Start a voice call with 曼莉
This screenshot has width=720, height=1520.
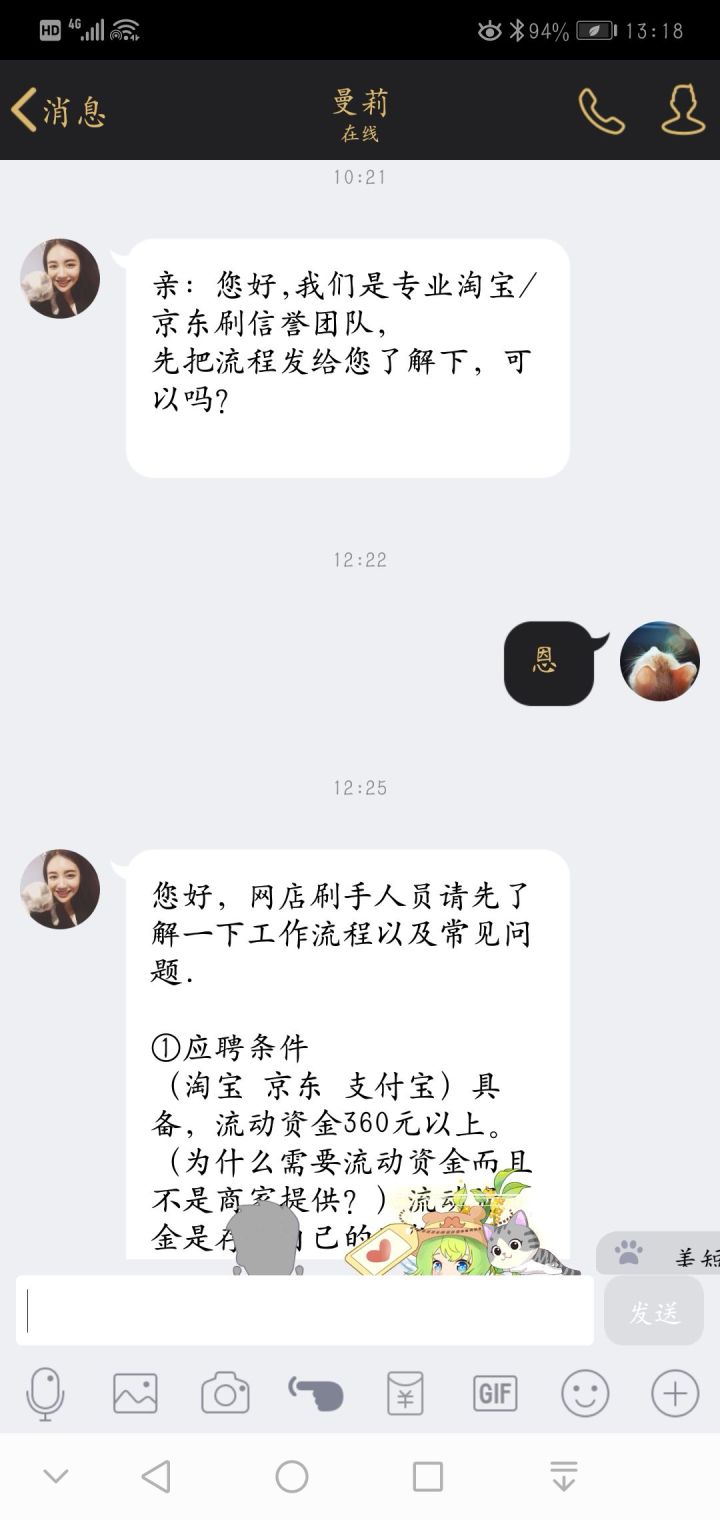[601, 110]
